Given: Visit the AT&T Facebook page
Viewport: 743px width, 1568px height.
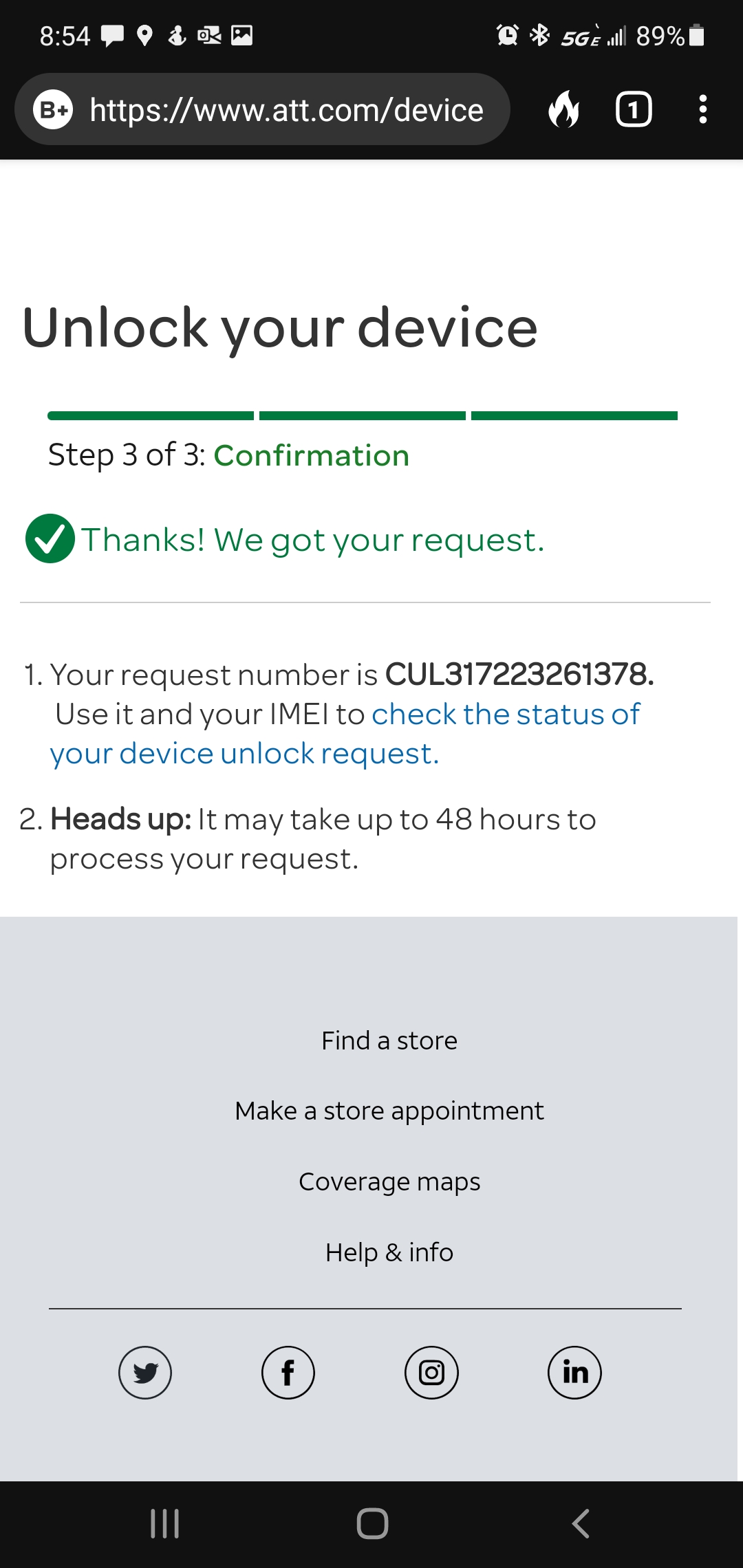Looking at the screenshot, I should pos(288,1373).
